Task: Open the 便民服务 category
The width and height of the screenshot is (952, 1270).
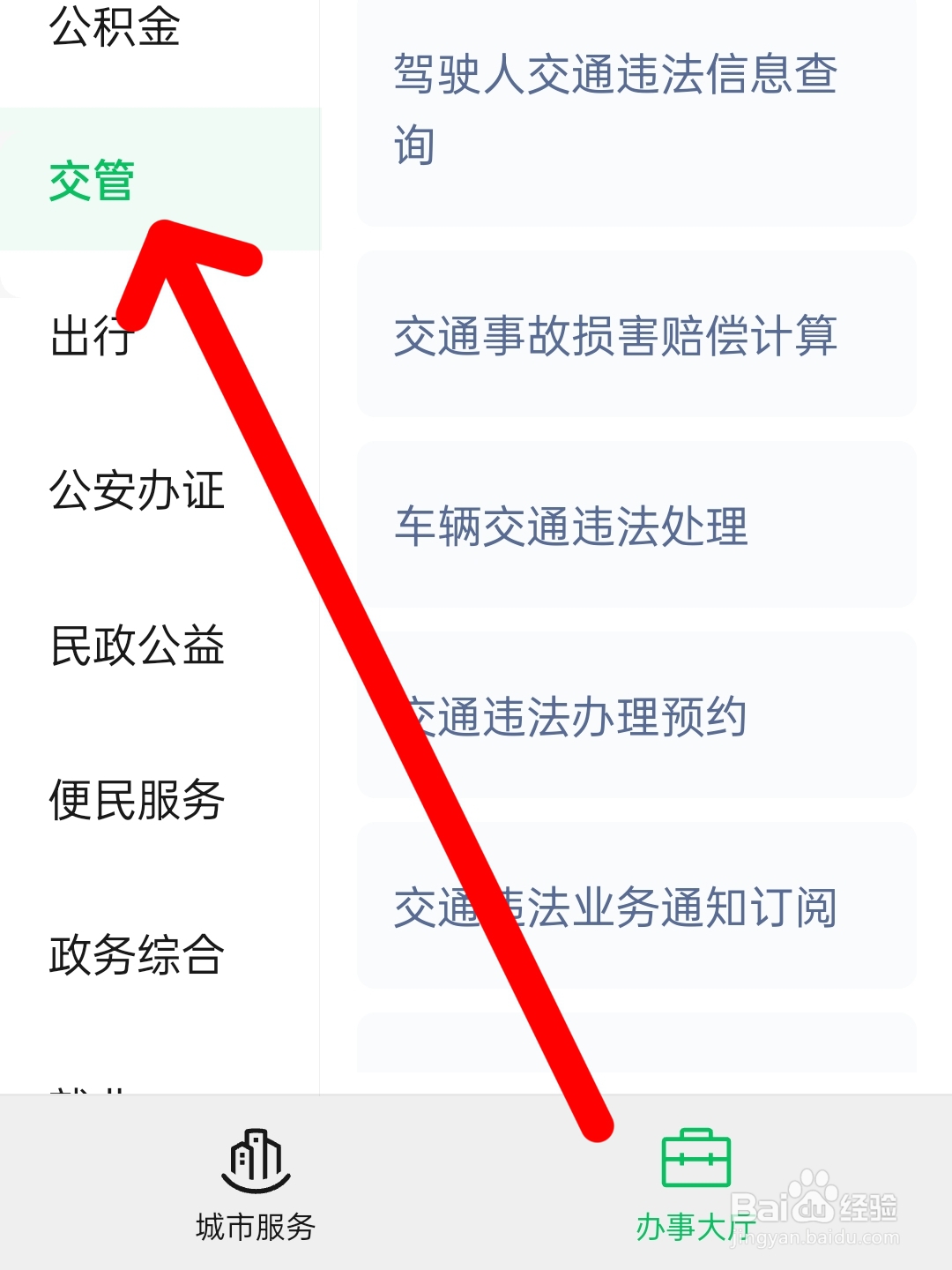Action: [x=137, y=801]
